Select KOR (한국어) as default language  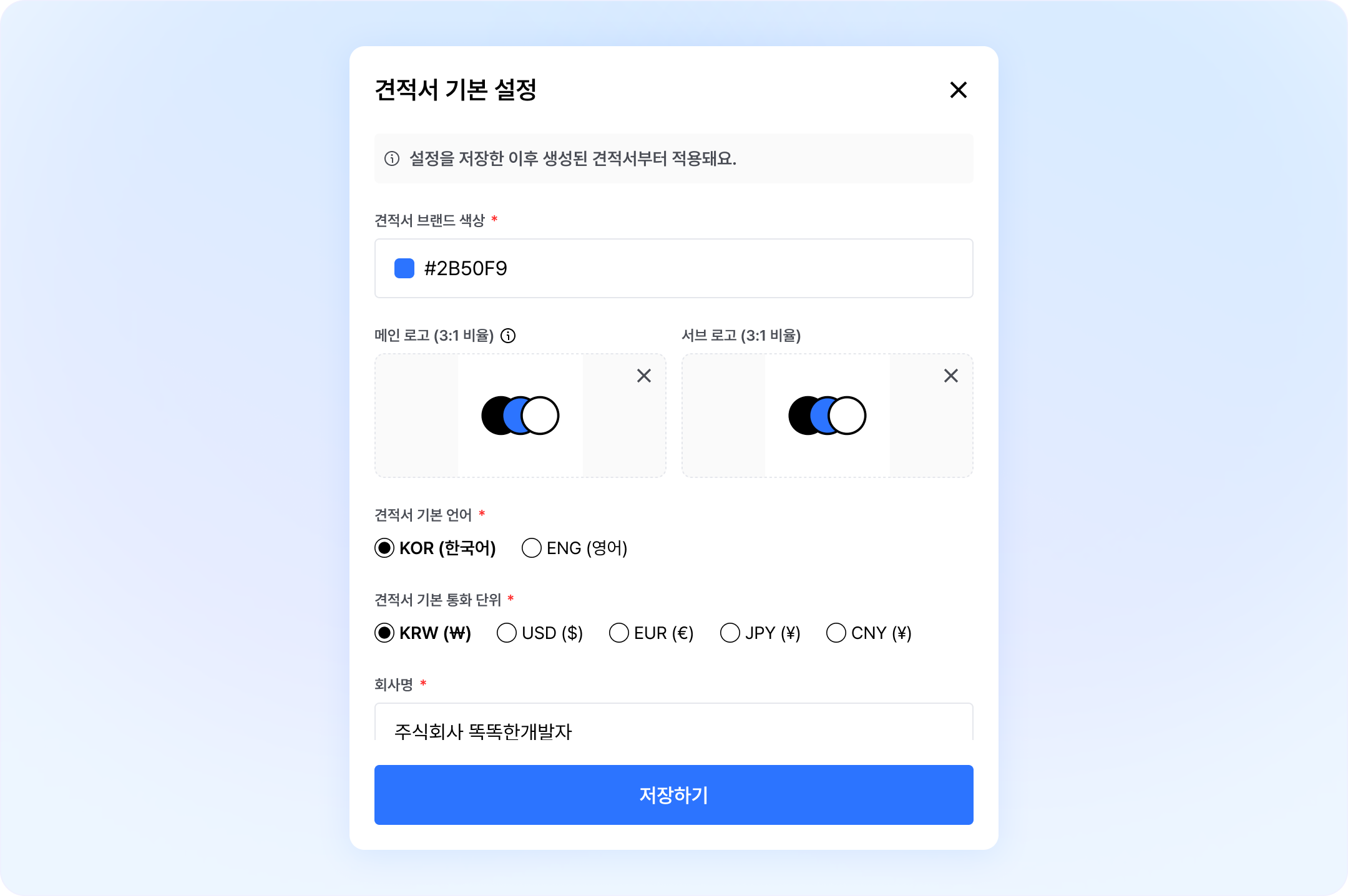coord(384,548)
